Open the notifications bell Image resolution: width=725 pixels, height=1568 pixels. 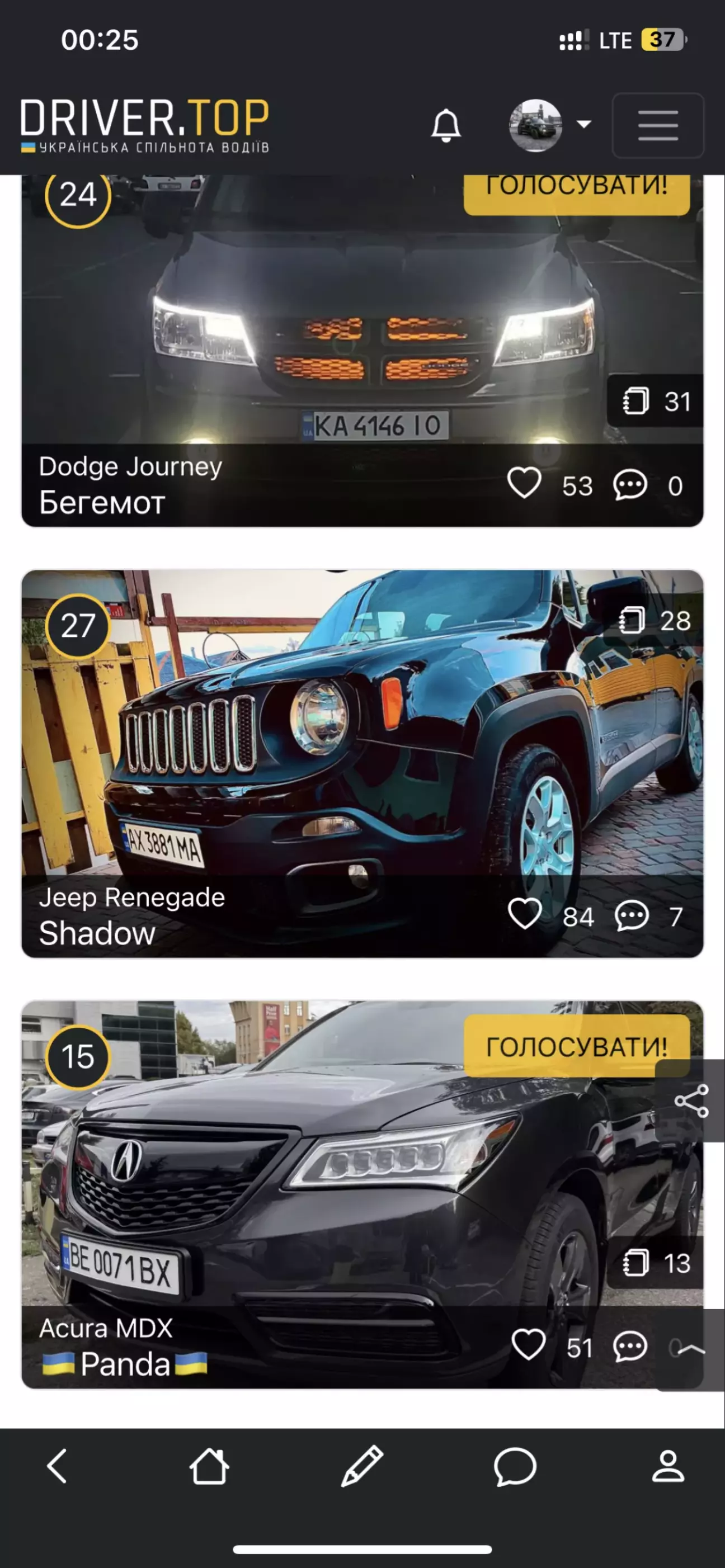446,125
